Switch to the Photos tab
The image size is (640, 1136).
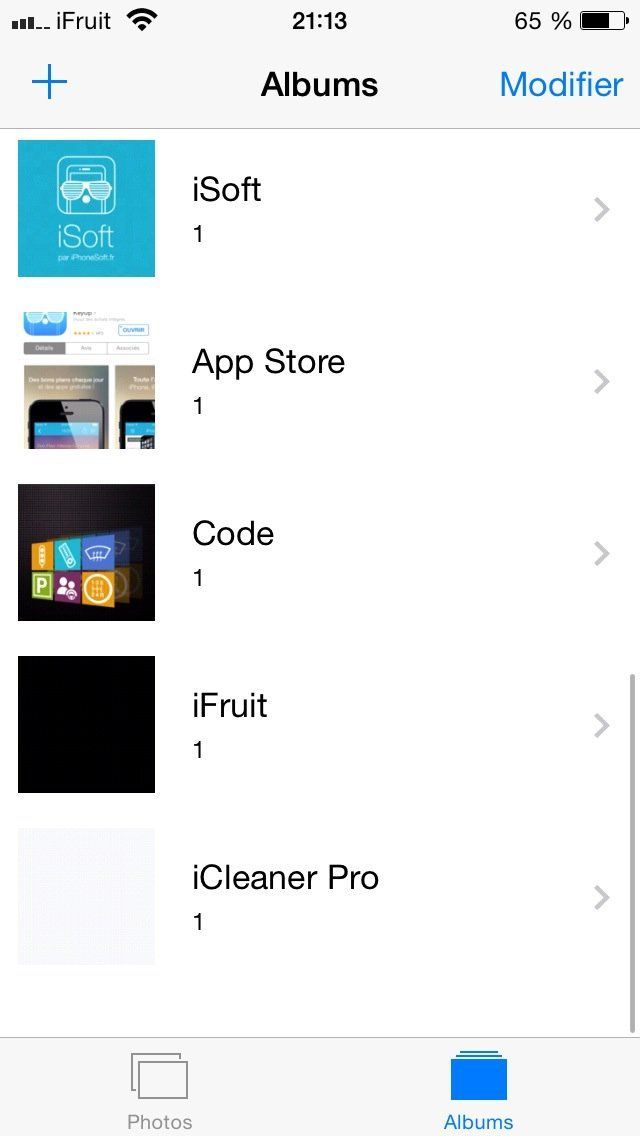[x=159, y=1090]
